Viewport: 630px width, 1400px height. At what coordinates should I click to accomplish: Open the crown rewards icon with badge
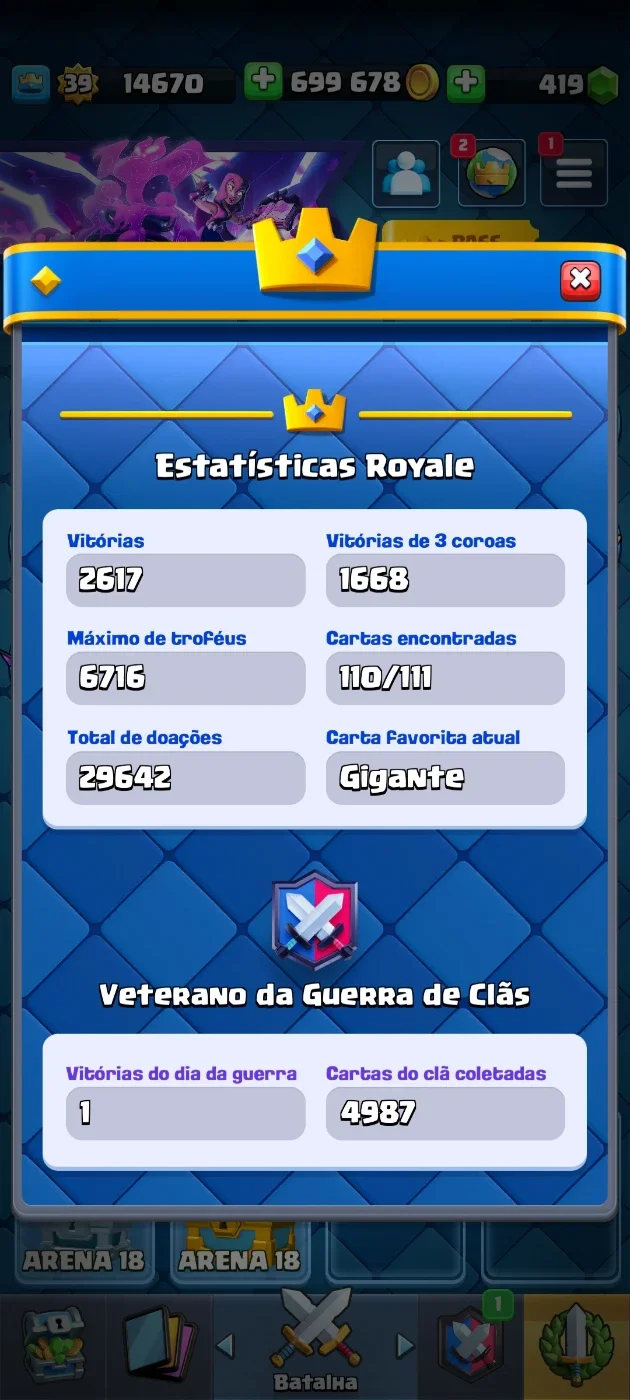tap(490, 173)
